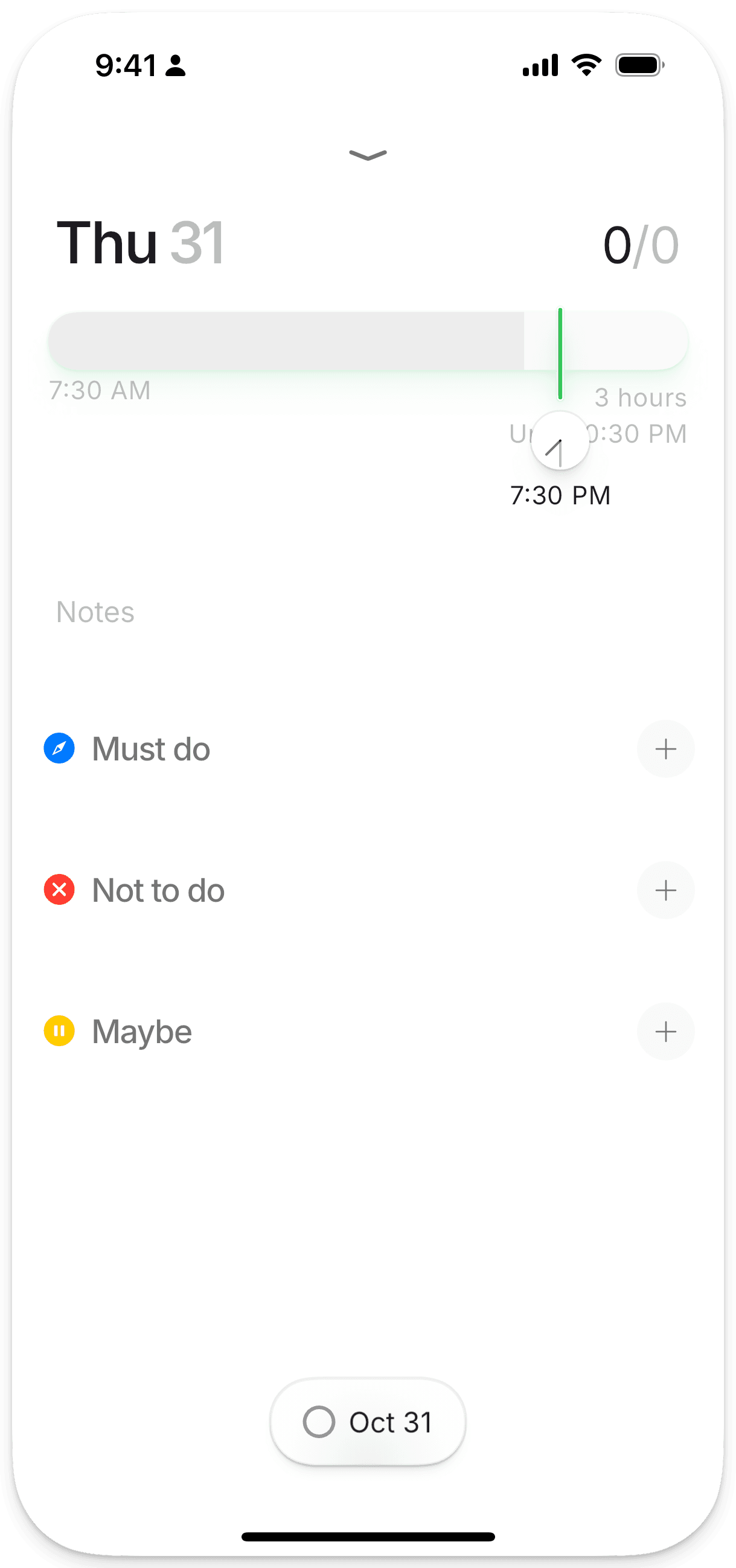This screenshot has width=736, height=1568.
Task: Add a new Not to do item
Action: [665, 890]
